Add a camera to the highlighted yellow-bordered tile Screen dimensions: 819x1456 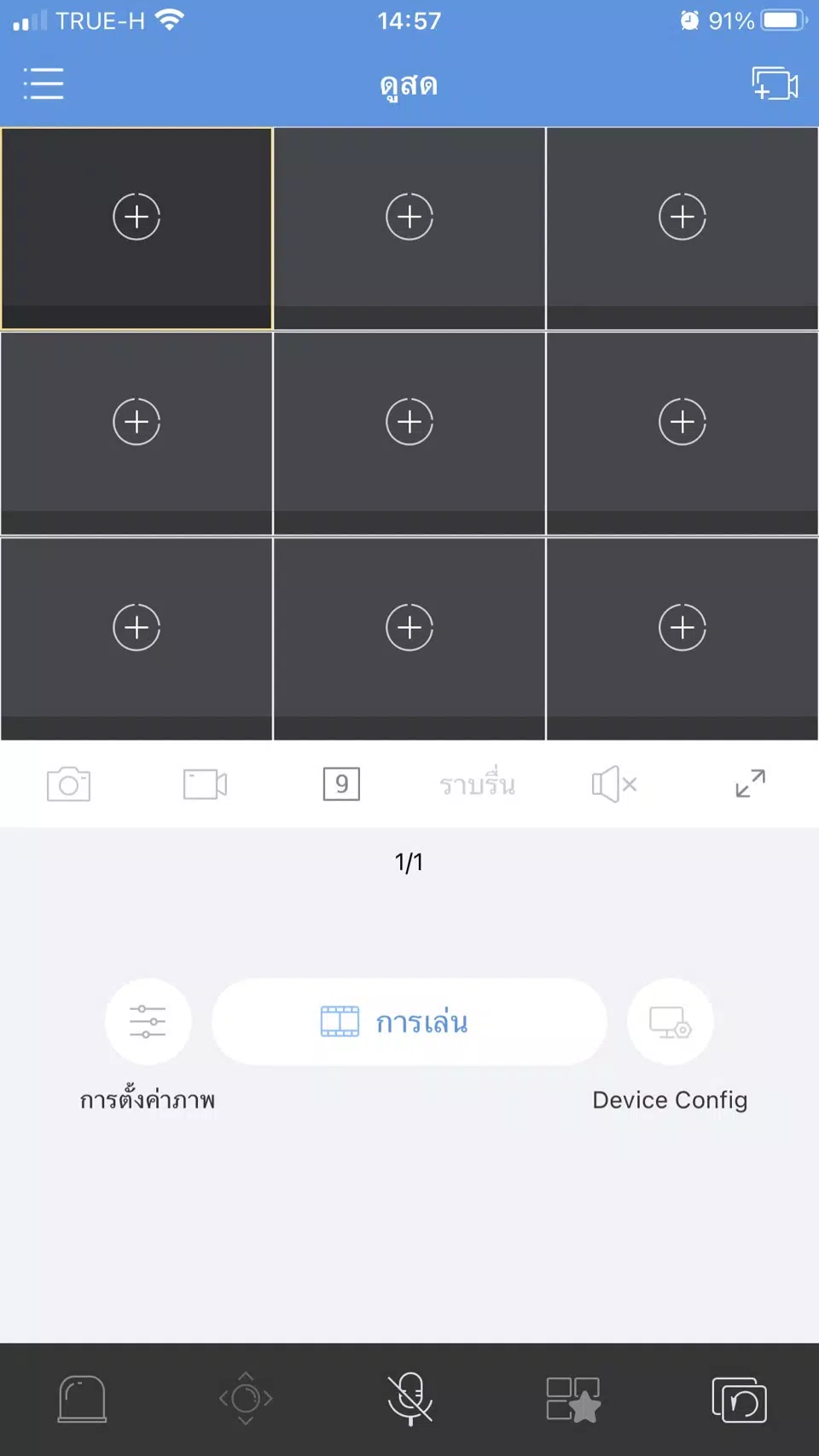136,217
